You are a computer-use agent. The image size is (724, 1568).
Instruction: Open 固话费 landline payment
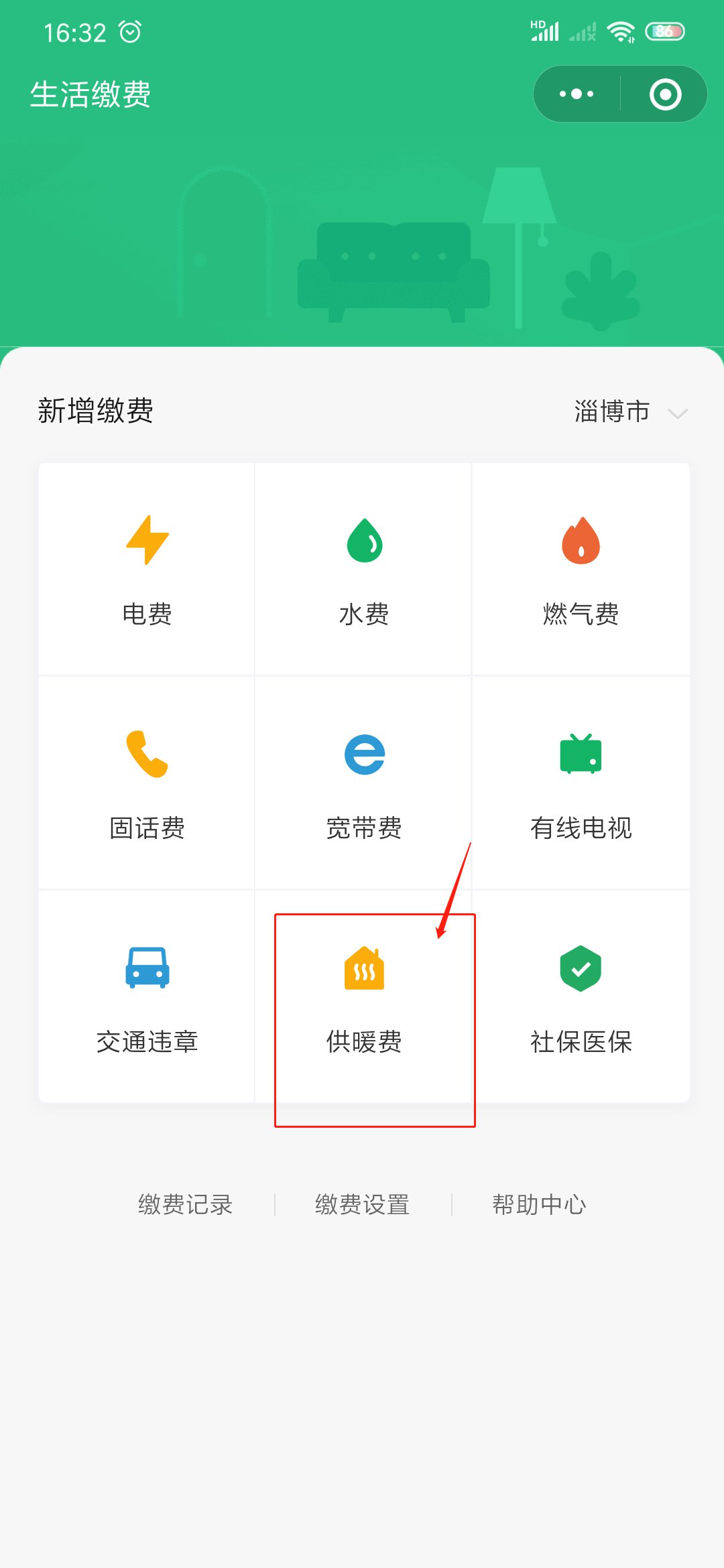click(x=147, y=784)
